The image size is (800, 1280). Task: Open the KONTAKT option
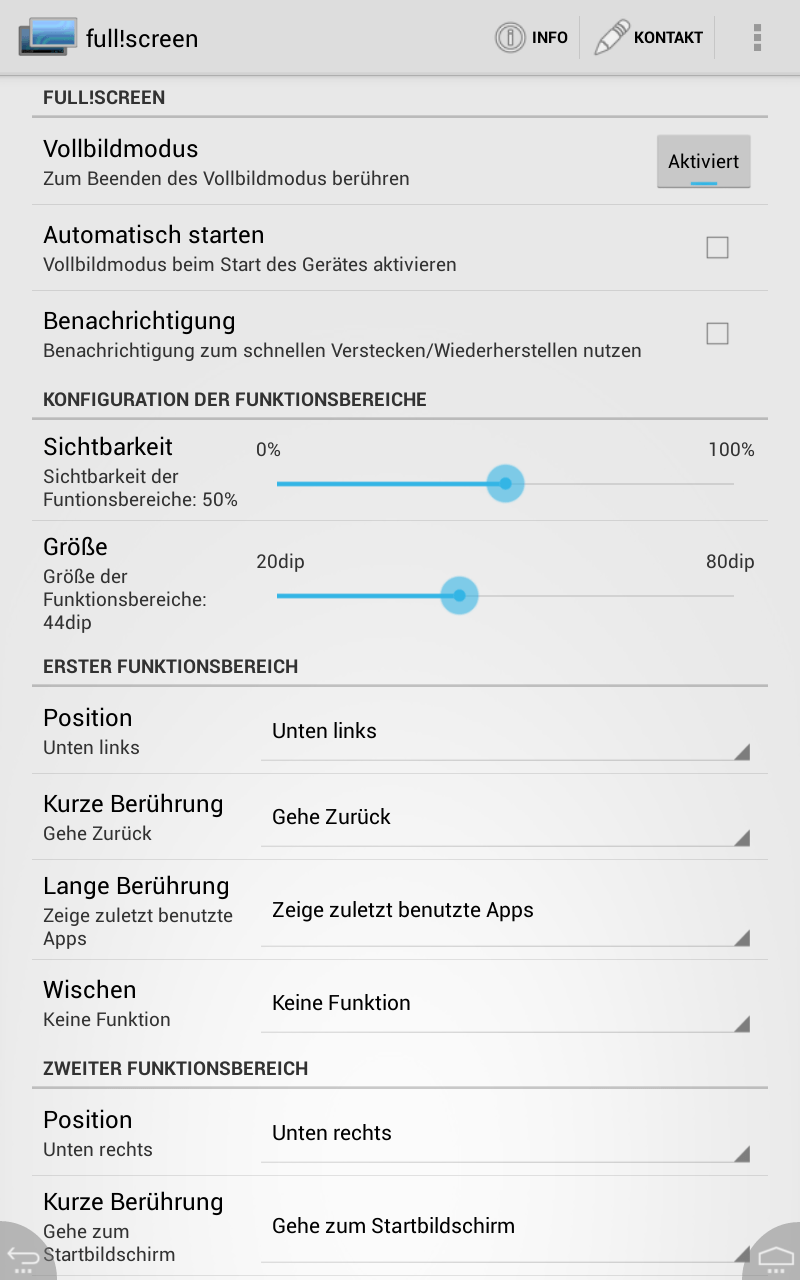click(649, 38)
